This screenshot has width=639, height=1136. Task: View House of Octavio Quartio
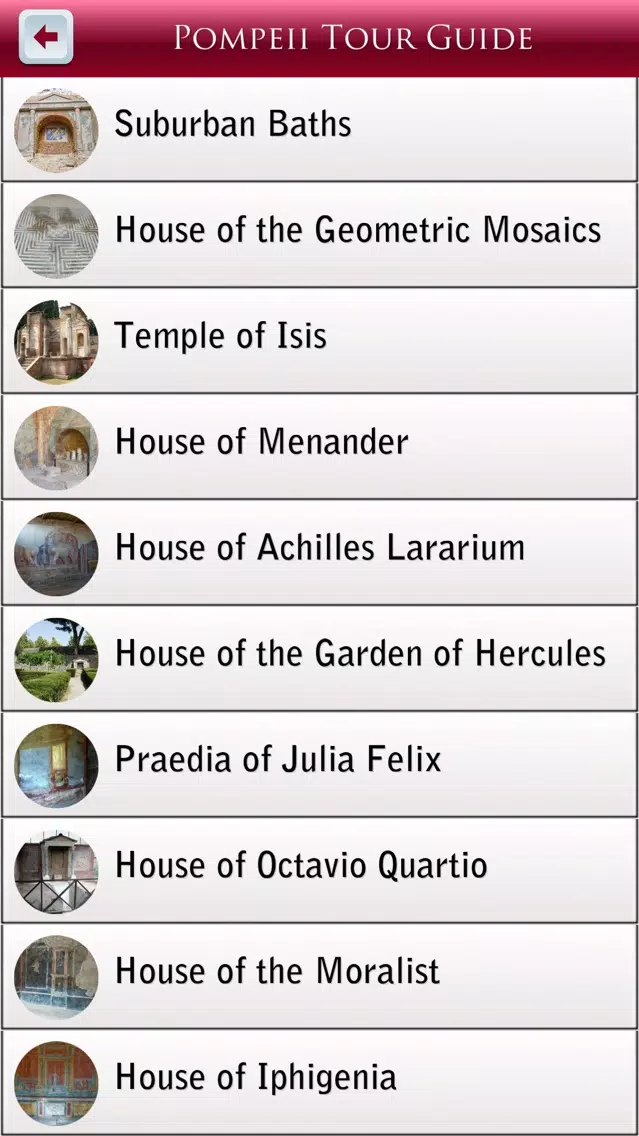point(320,870)
